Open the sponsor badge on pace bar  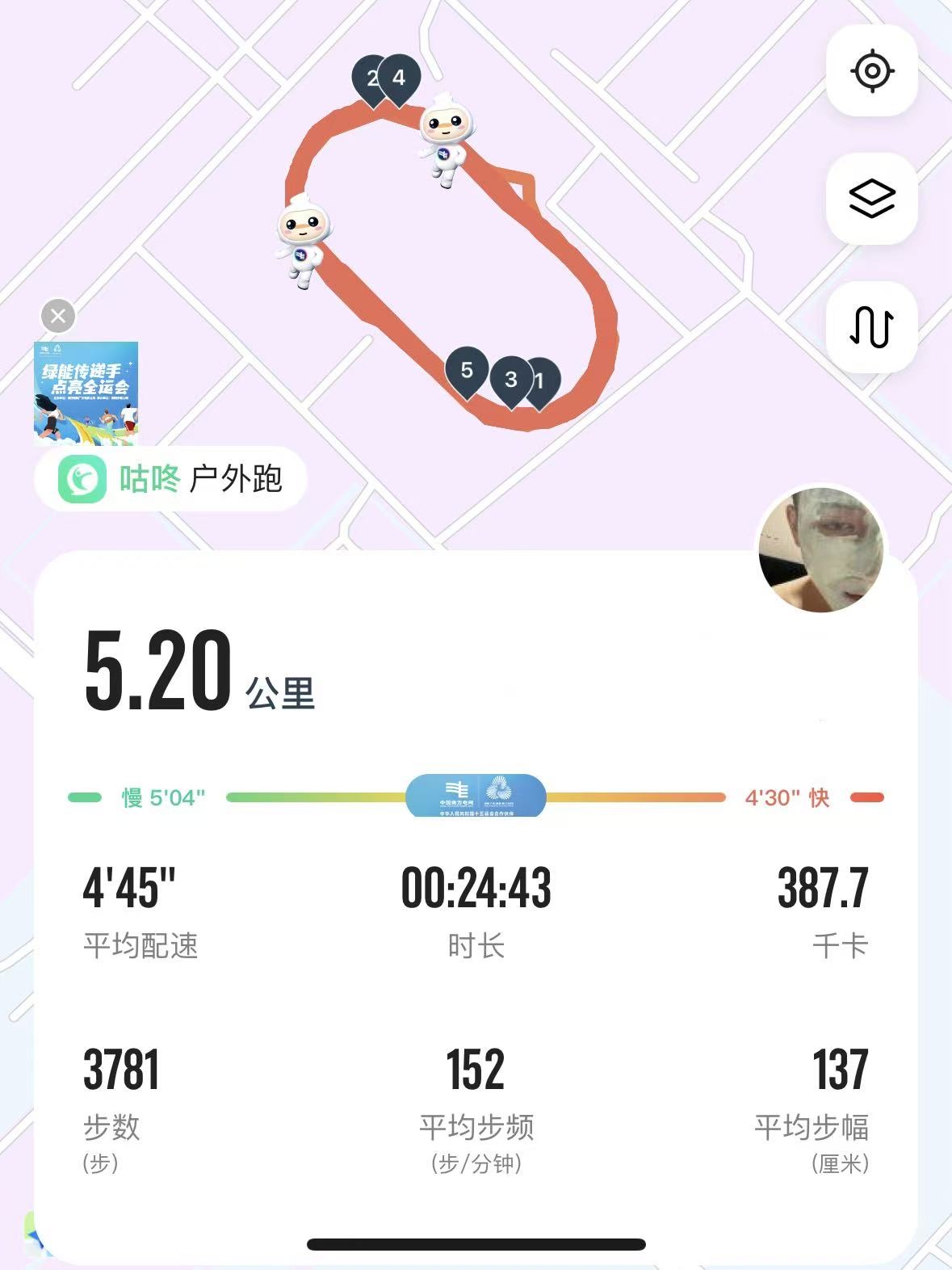[476, 796]
